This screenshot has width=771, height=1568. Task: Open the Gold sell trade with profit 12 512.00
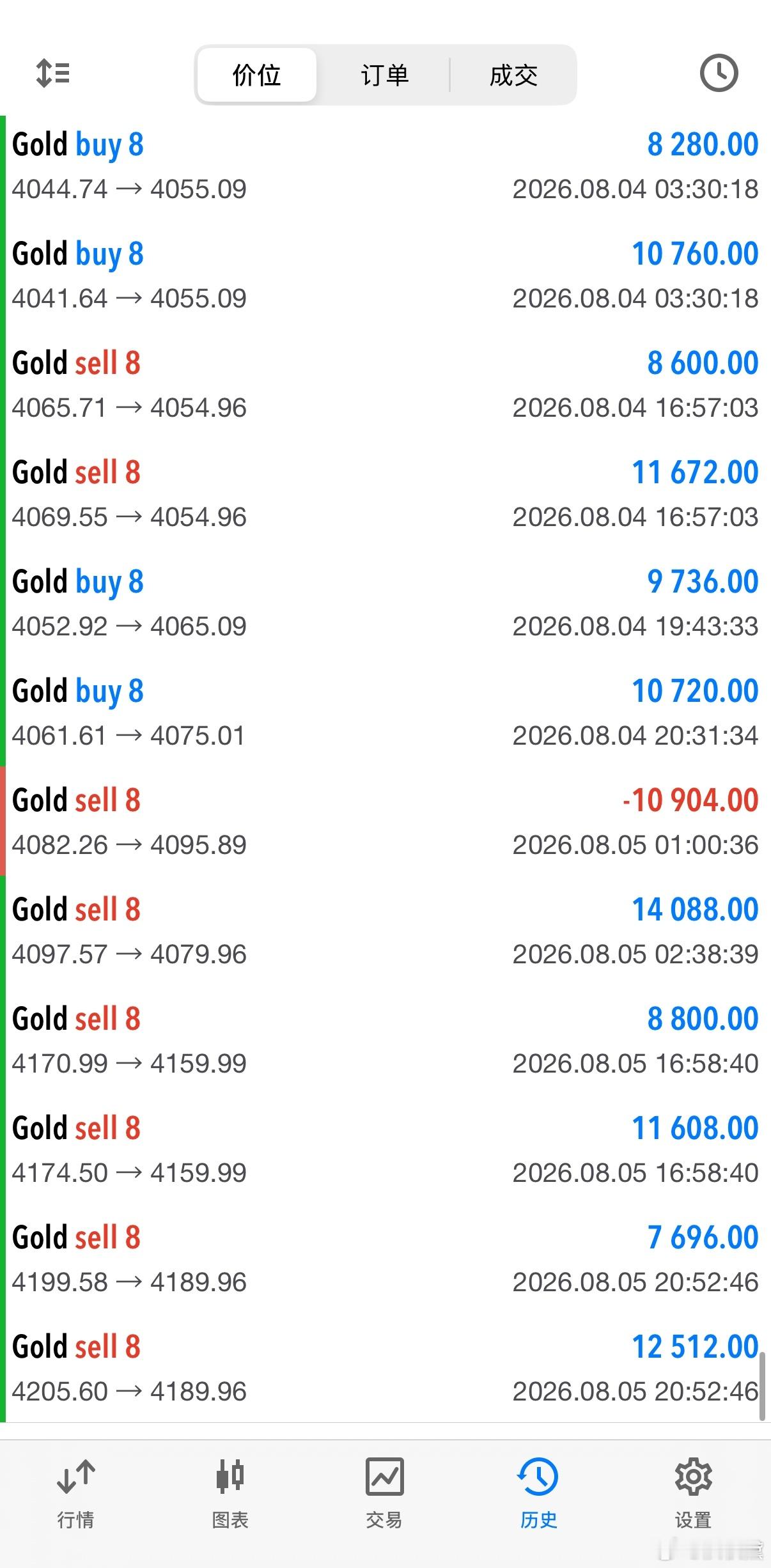[385, 1369]
